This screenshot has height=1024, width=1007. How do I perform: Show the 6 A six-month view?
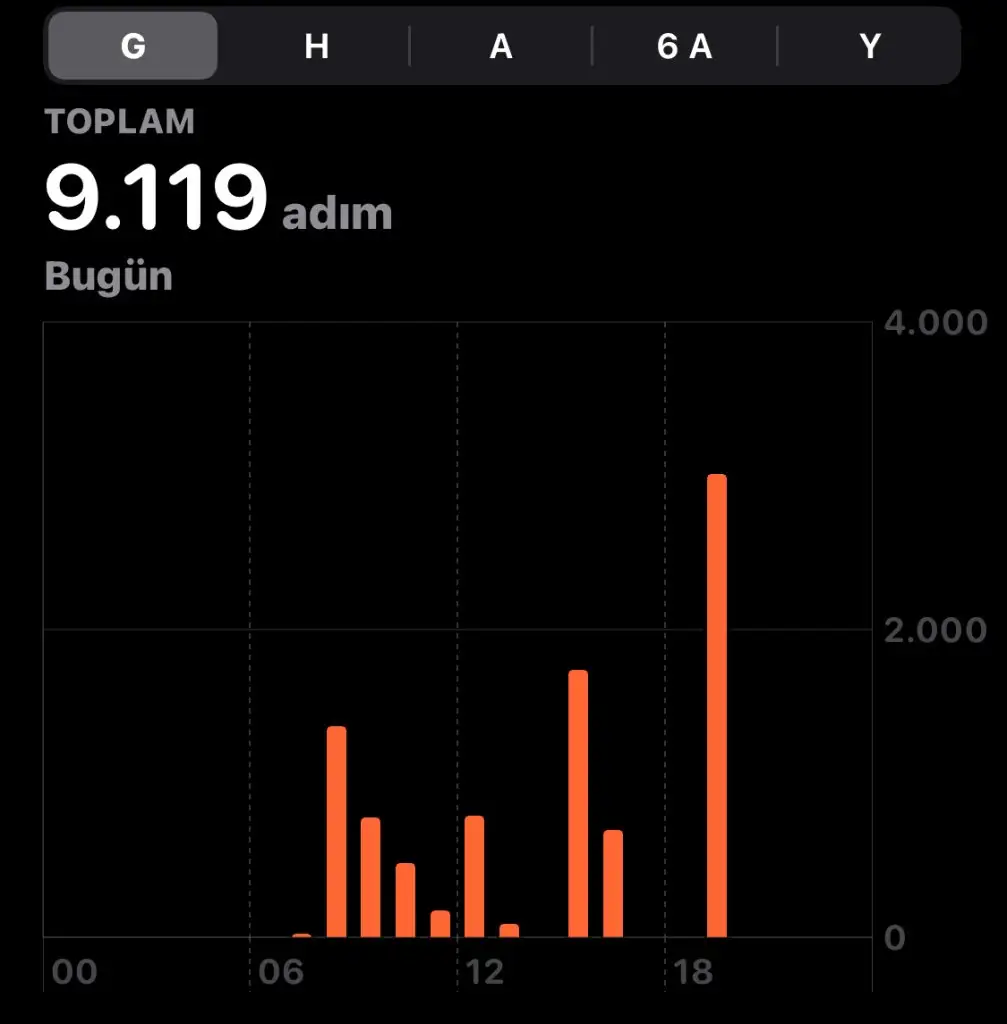click(x=684, y=46)
